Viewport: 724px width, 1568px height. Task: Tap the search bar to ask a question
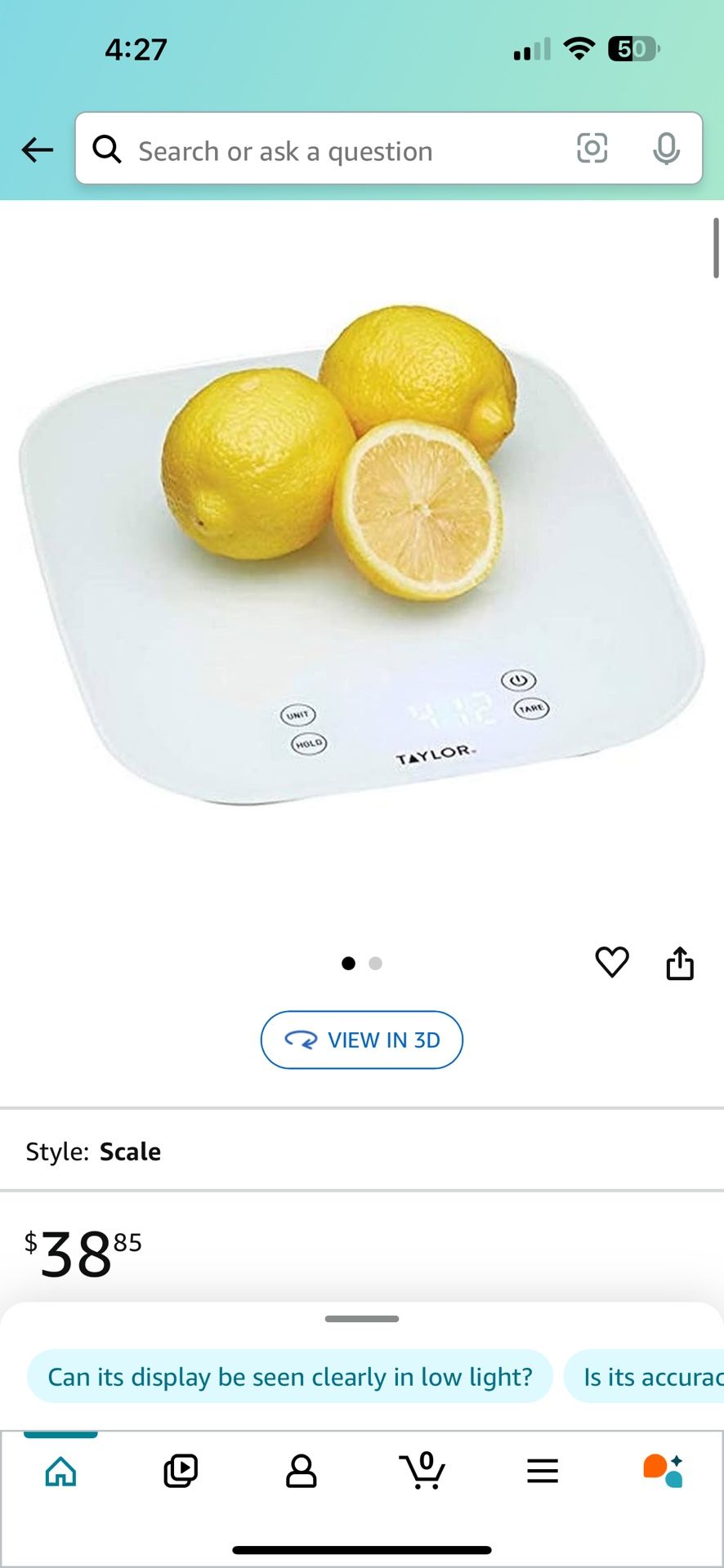(327, 149)
